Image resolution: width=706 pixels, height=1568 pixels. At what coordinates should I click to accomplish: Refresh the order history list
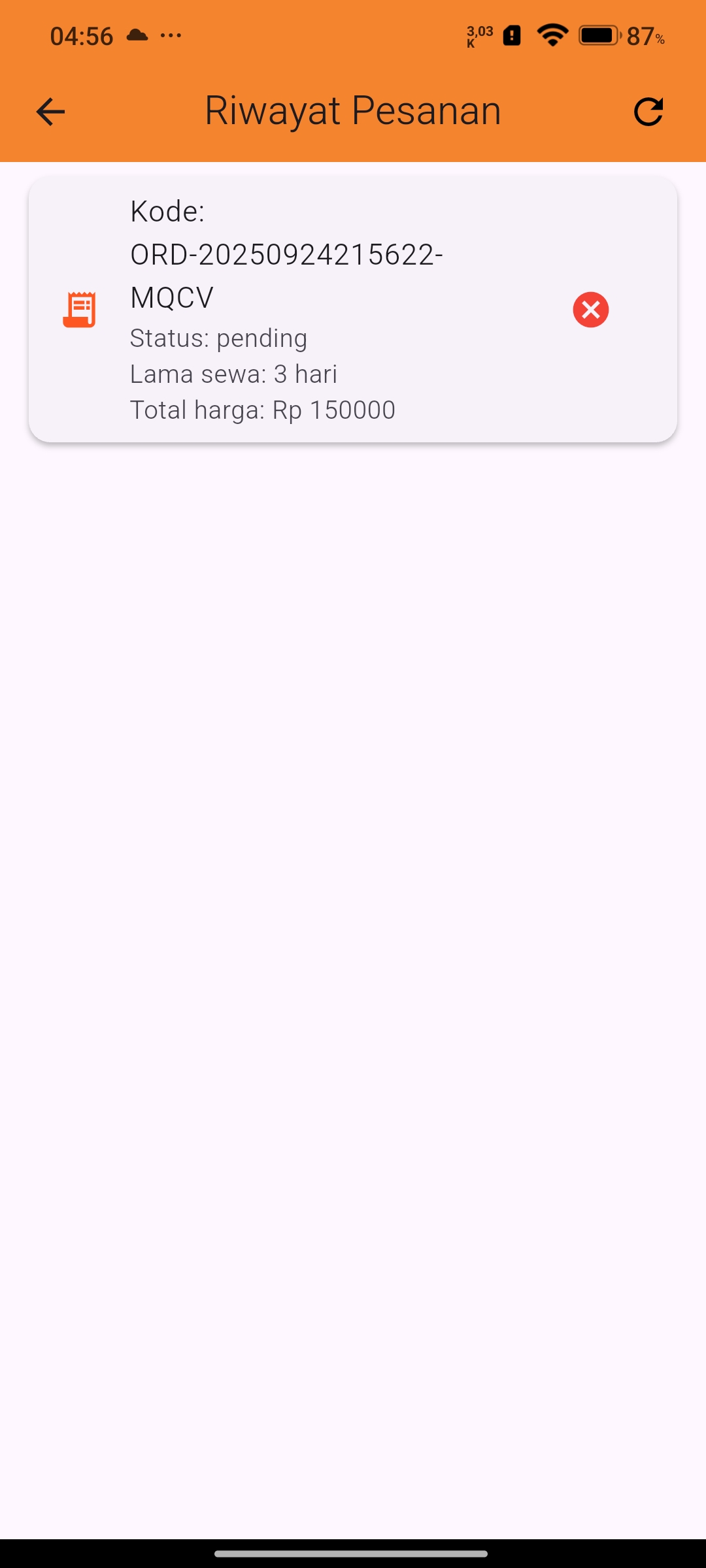[648, 112]
